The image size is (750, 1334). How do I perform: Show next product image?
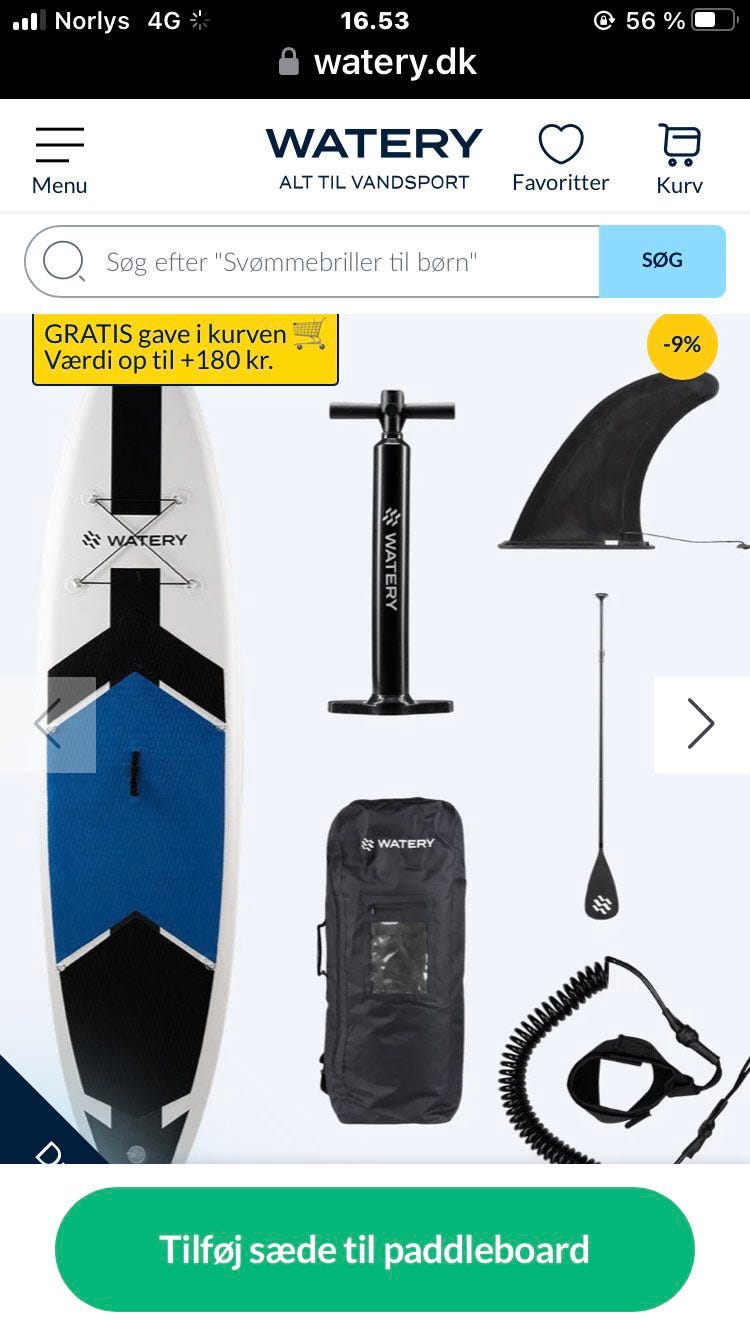coord(701,724)
